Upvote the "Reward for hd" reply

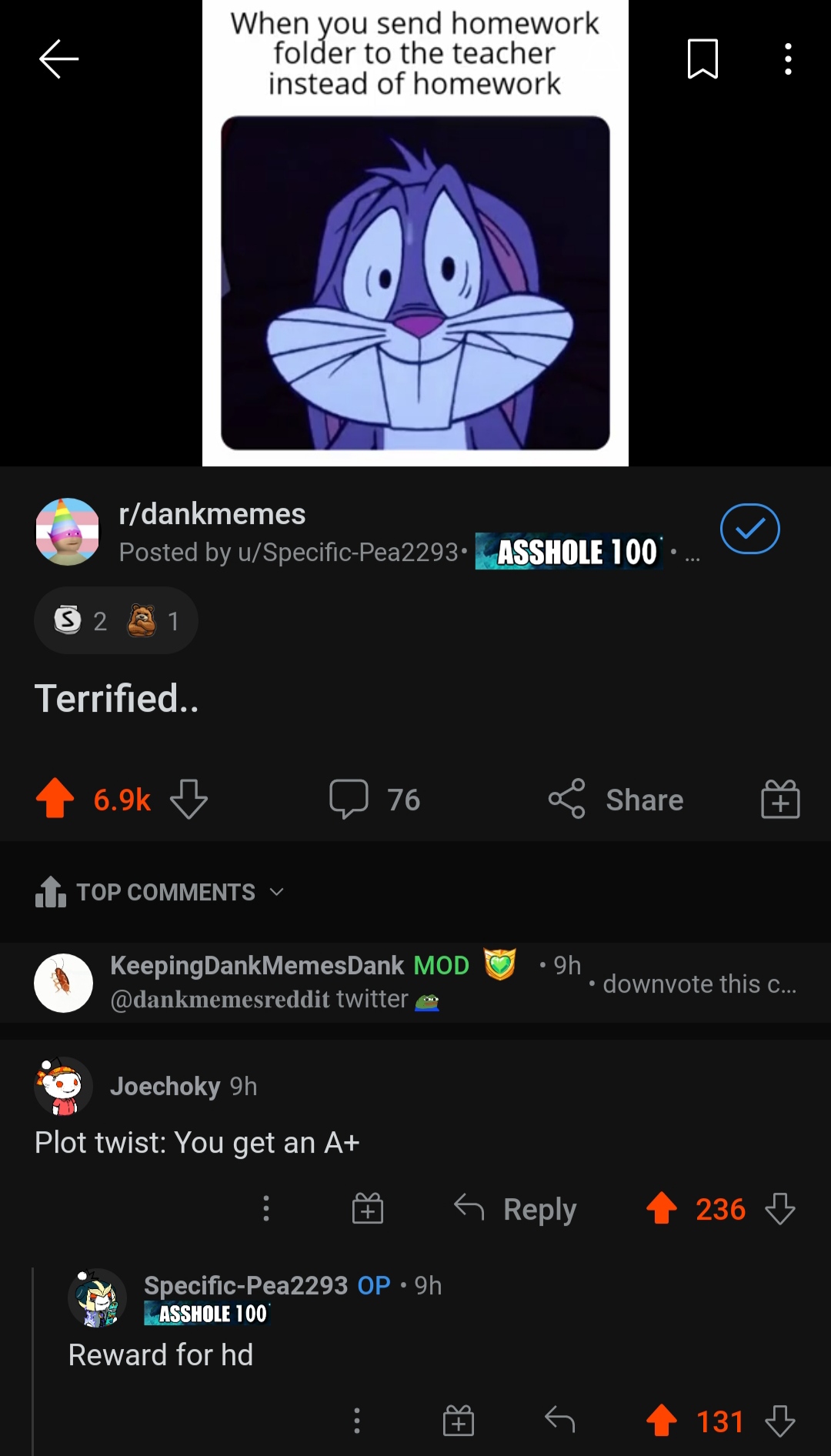click(662, 1421)
